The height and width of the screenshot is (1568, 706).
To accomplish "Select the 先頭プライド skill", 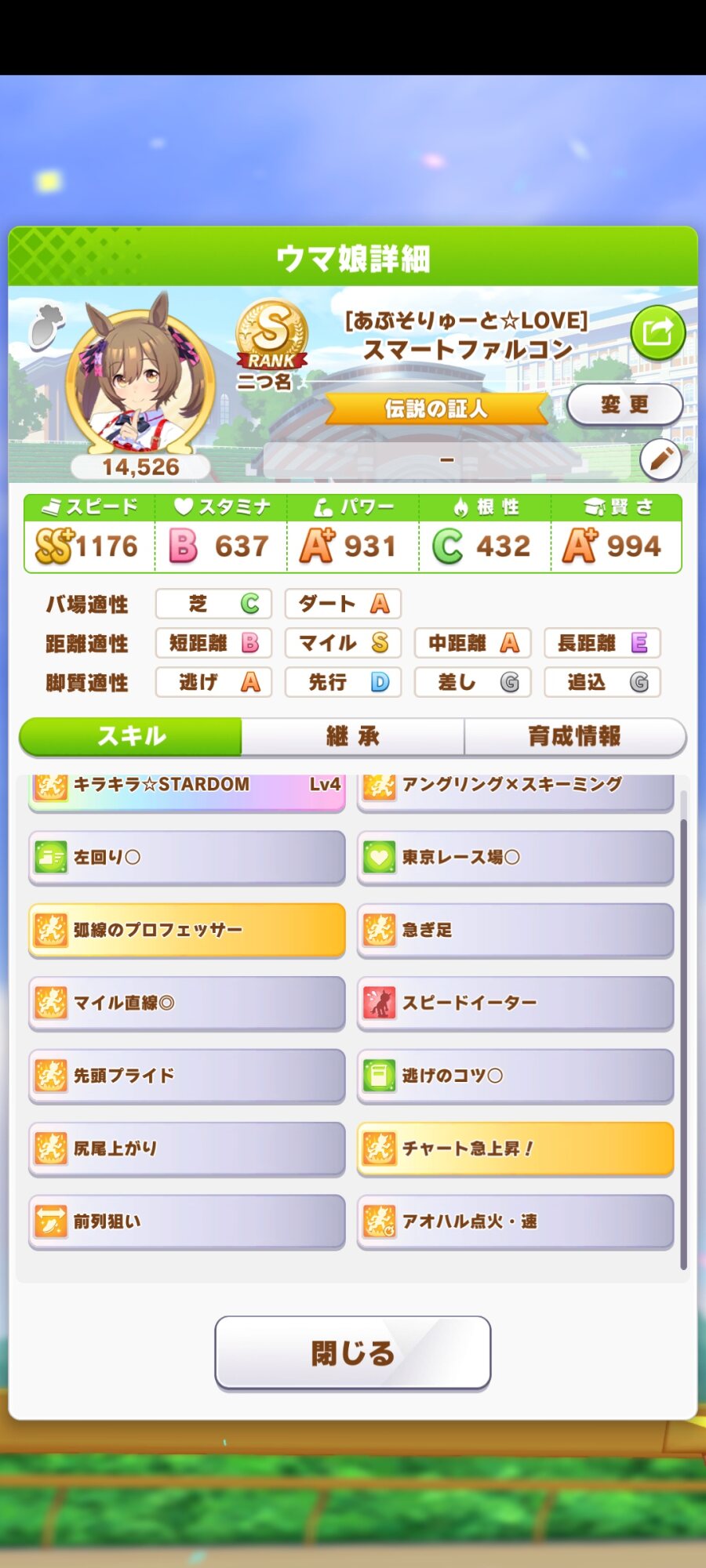I will [x=187, y=1076].
